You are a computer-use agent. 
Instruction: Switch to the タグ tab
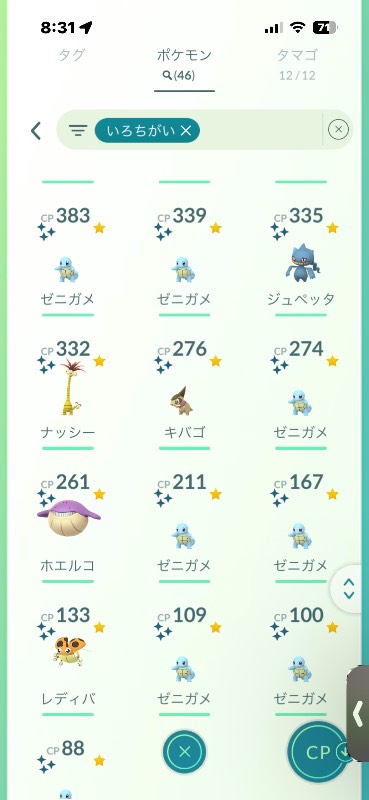point(71,55)
